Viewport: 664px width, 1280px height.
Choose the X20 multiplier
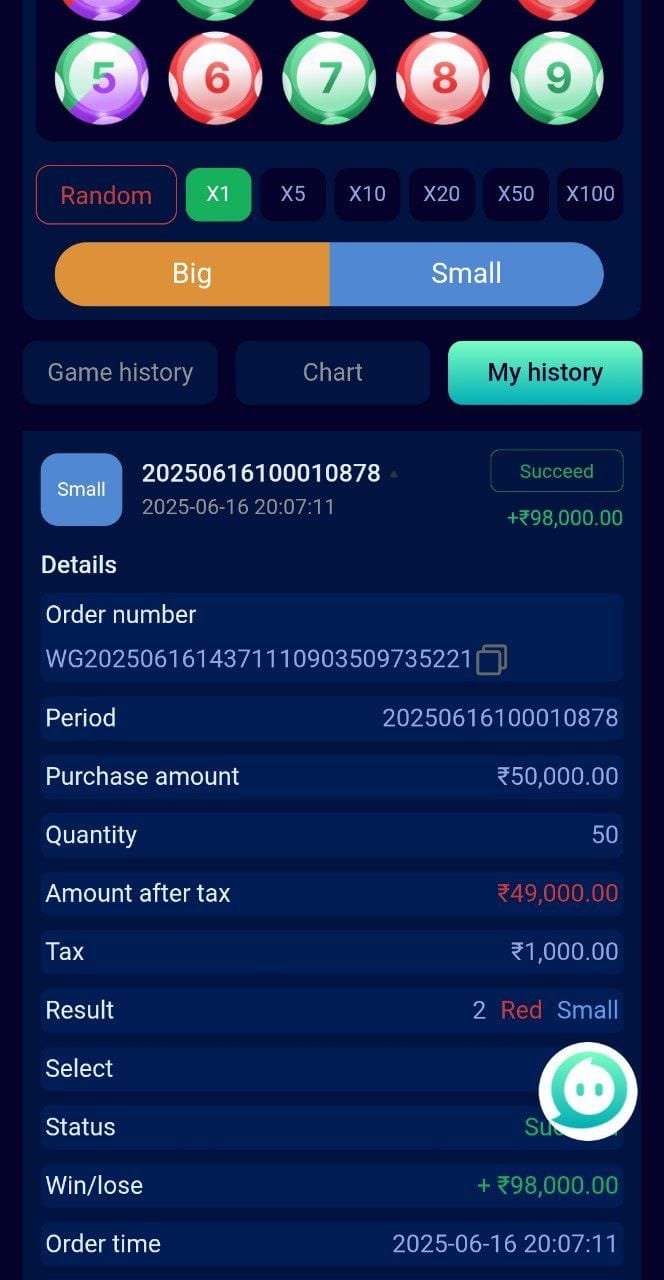(441, 194)
